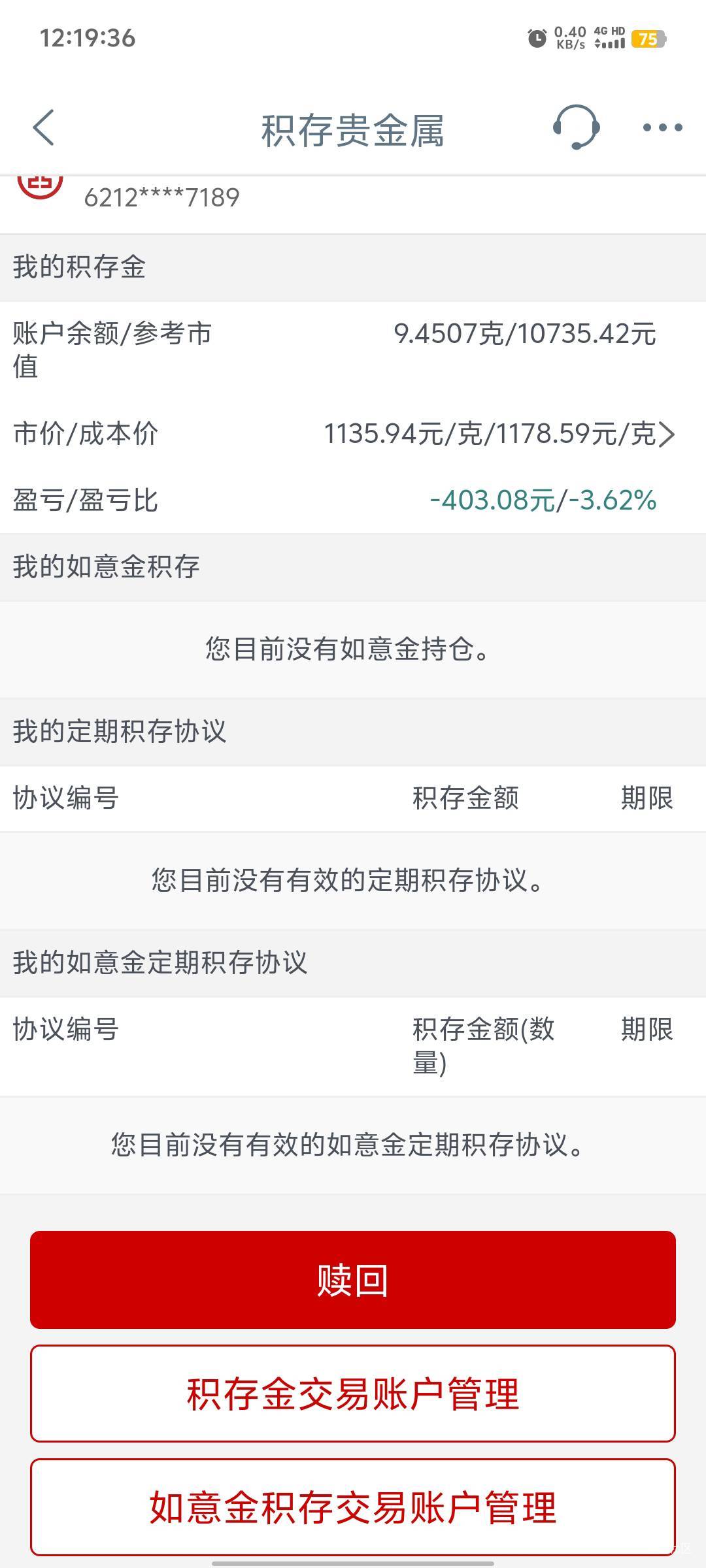Contact customer service via headset icon

576,127
